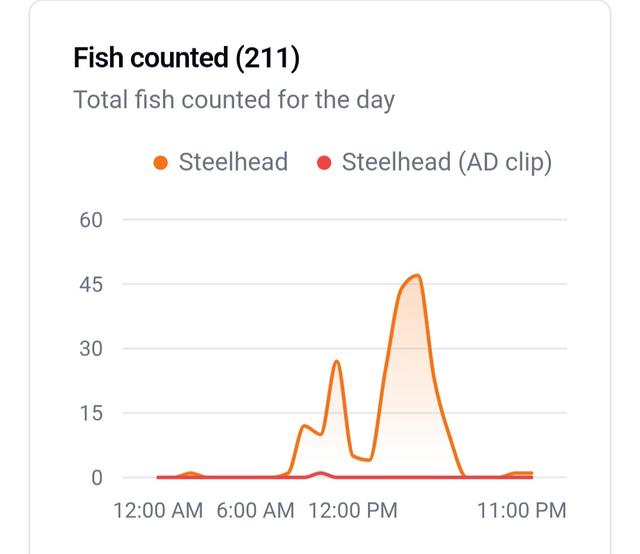This screenshot has height=554, width=640.
Task: Toggle the Steelhead (AD clip) legend item
Action: [434, 162]
